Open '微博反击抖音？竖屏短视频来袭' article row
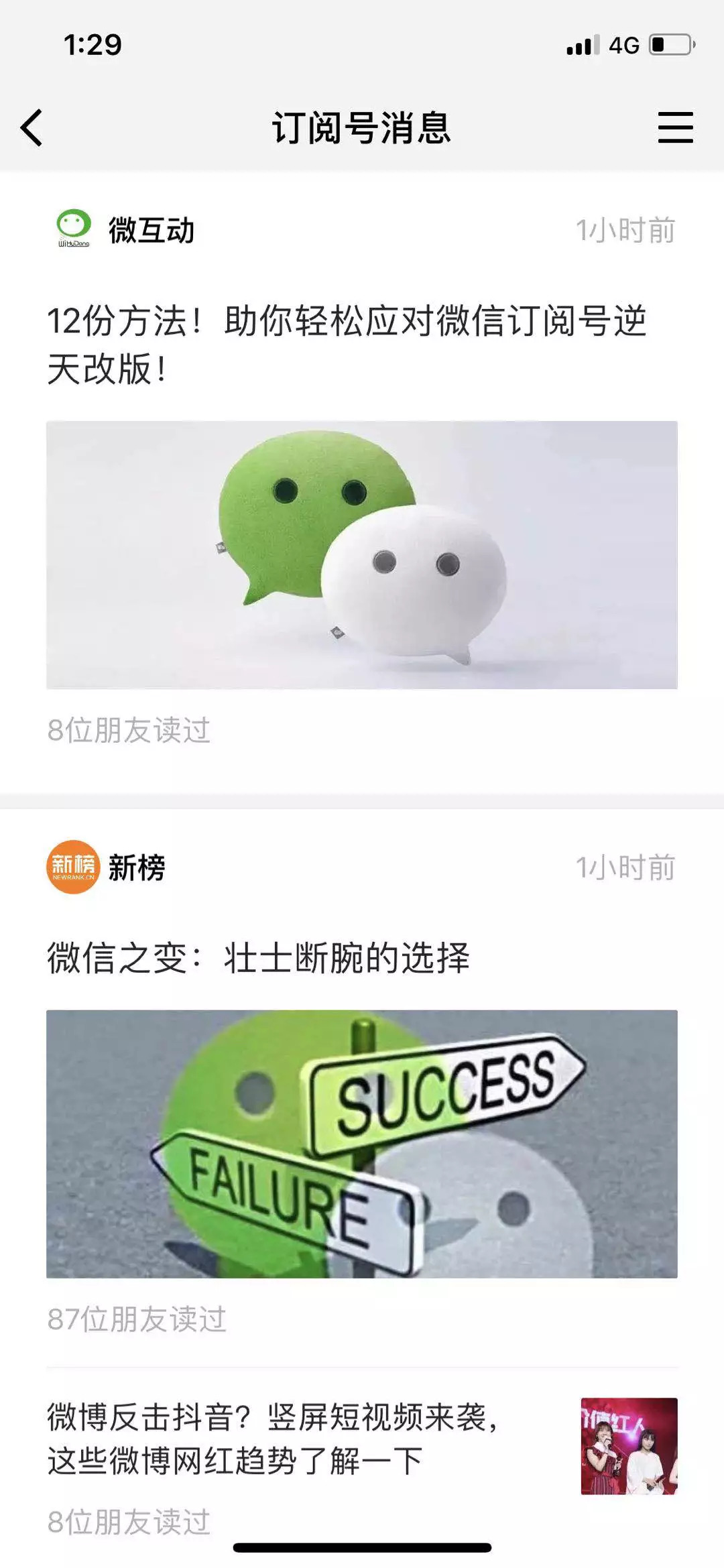Viewport: 724px width, 1568px height. point(271,1439)
